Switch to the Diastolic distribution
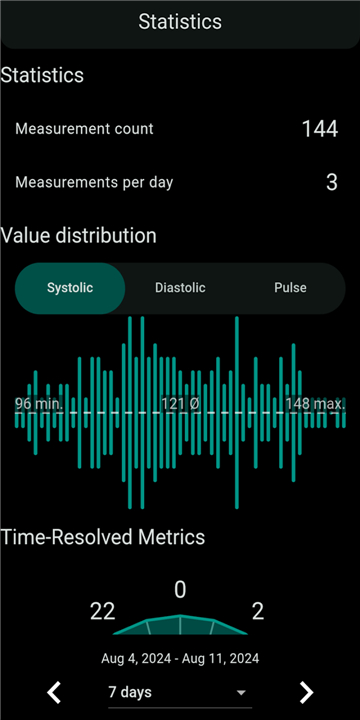The height and width of the screenshot is (720, 360). (180, 288)
